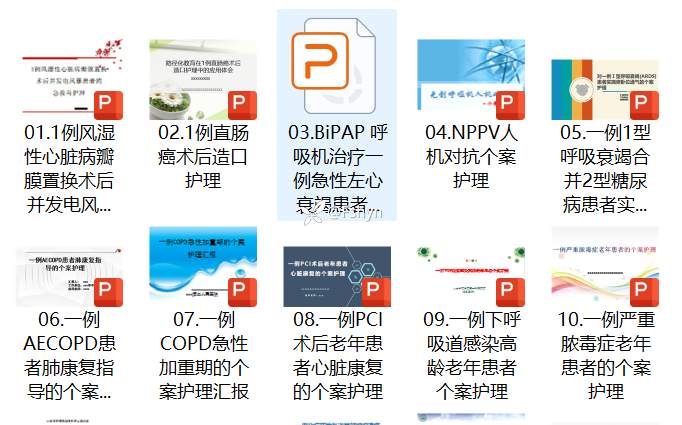Open file 08 on post-PCI cardiac rehabilitation

click(x=337, y=266)
